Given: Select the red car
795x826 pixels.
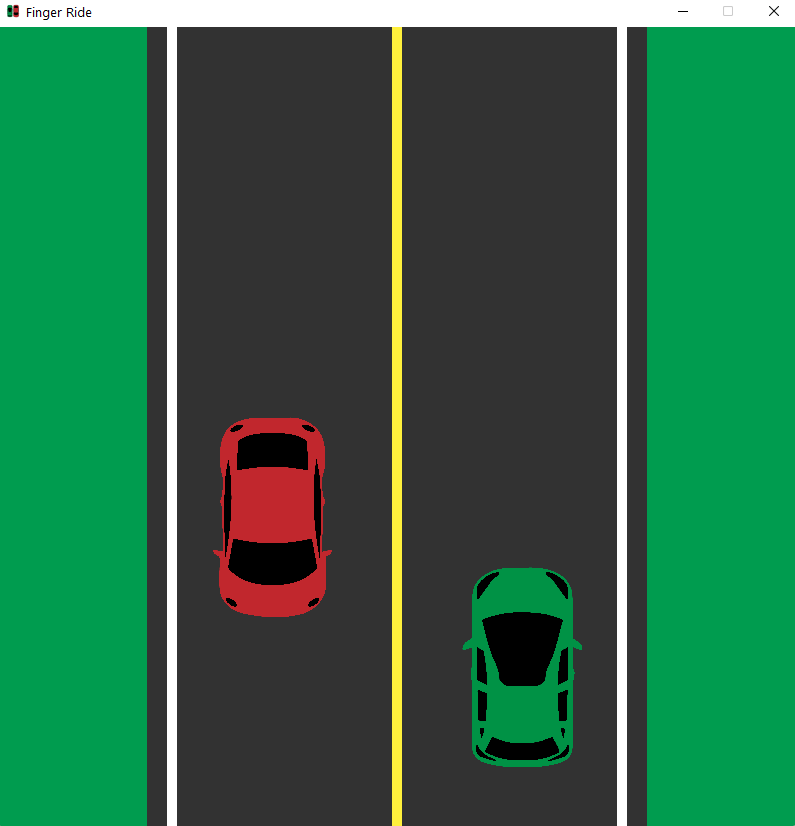Looking at the screenshot, I should tap(272, 515).
